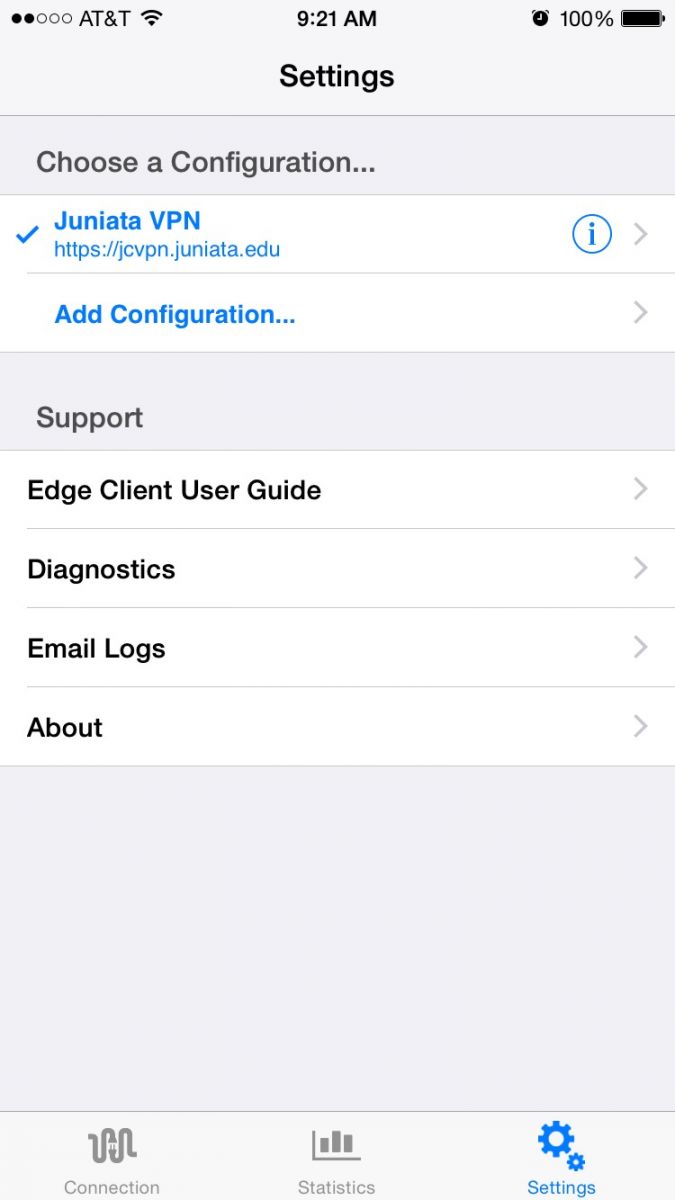Open the info icon for Juniata VPN
Screen dimensions: 675x1200
pyautogui.click(x=592, y=234)
